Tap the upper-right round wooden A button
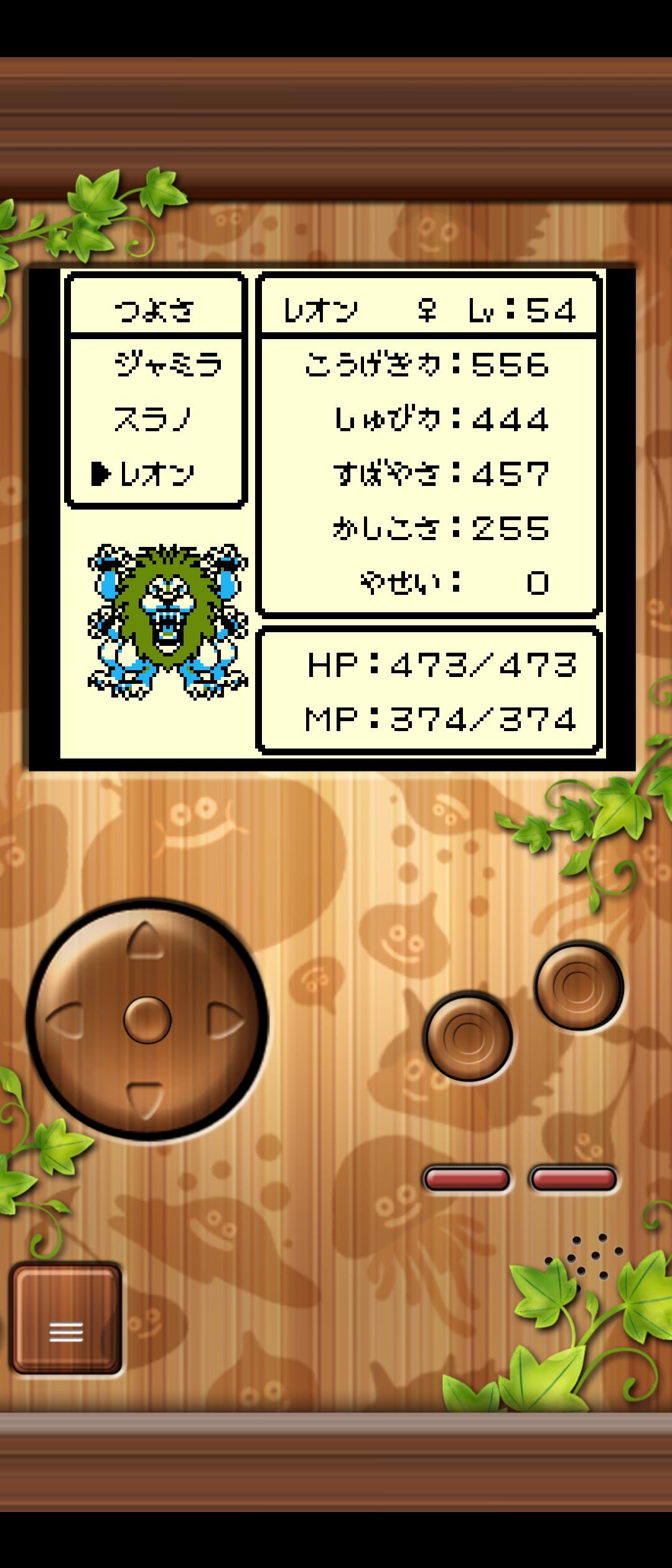The height and width of the screenshot is (1568, 672). tap(578, 986)
